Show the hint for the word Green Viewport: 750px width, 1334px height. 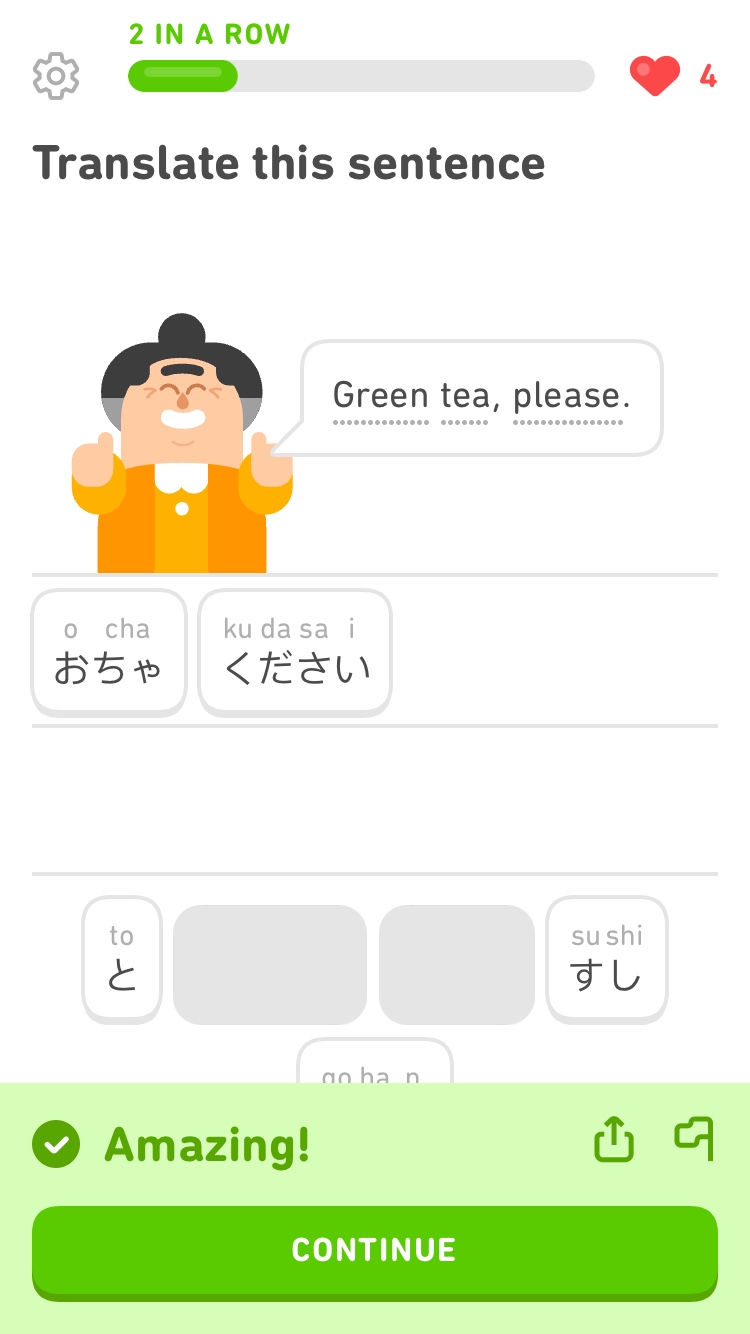[x=380, y=397]
